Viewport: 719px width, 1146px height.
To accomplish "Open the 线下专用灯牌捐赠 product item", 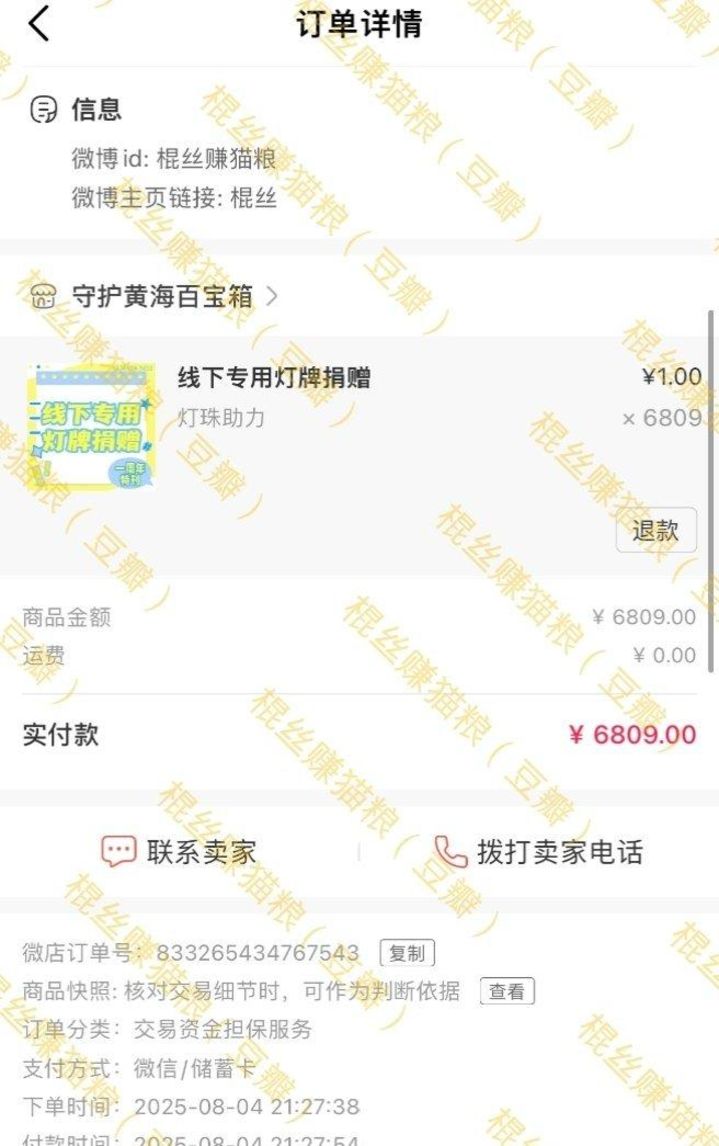I will tap(274, 378).
